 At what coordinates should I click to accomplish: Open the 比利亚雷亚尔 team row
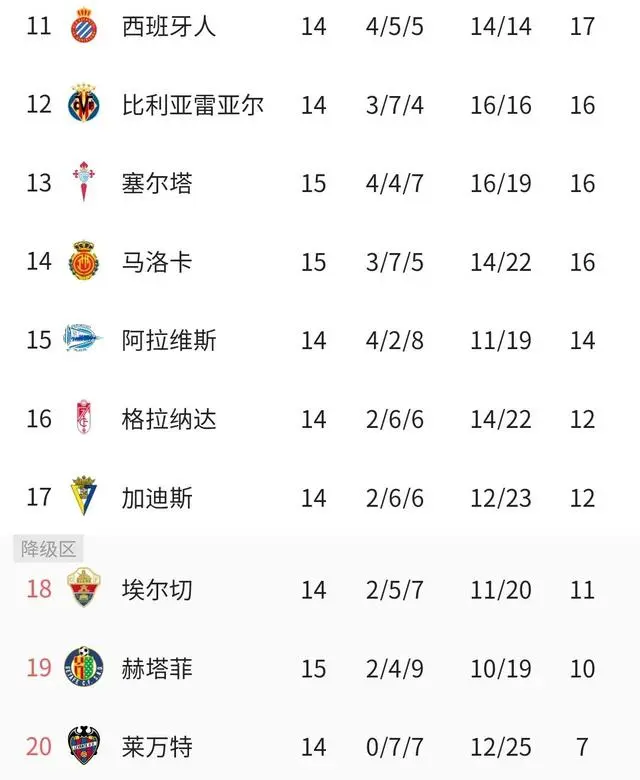coord(192,105)
